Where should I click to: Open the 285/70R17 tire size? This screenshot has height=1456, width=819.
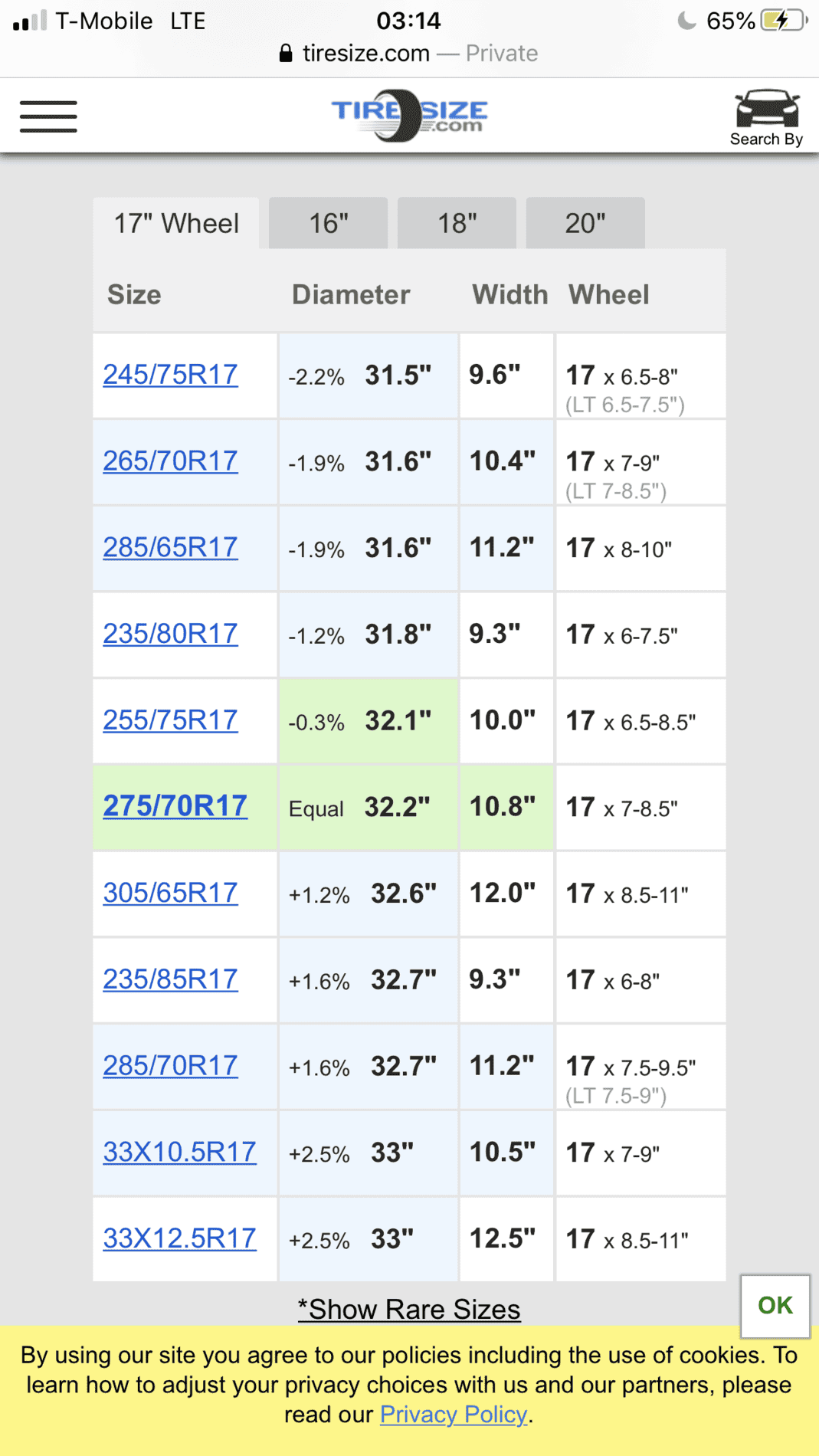(x=170, y=1066)
